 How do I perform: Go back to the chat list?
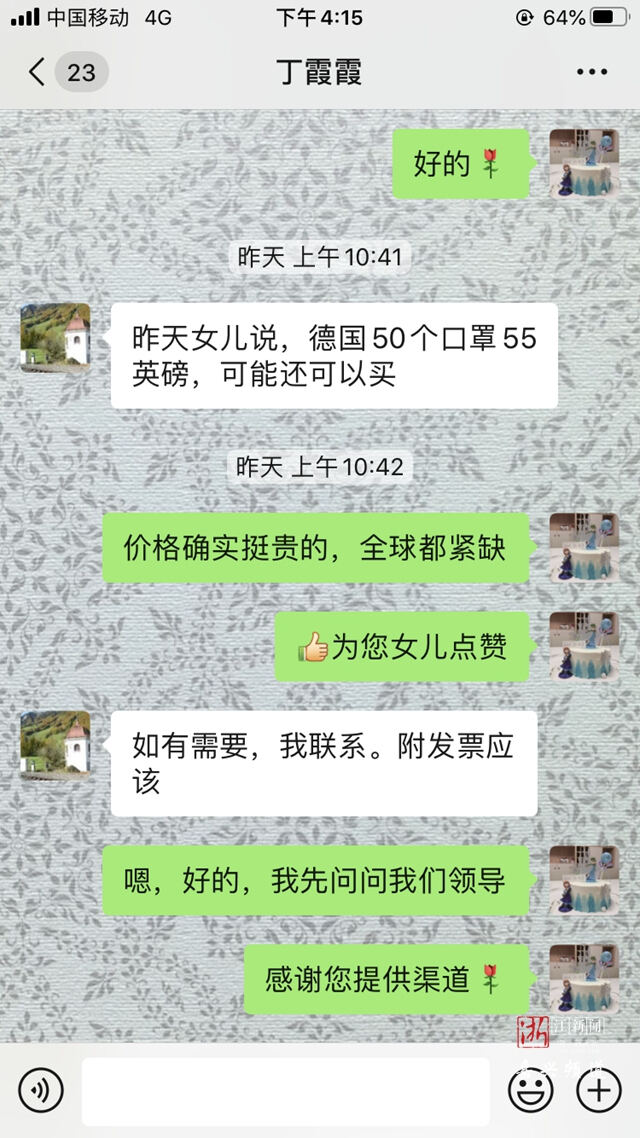point(38,72)
